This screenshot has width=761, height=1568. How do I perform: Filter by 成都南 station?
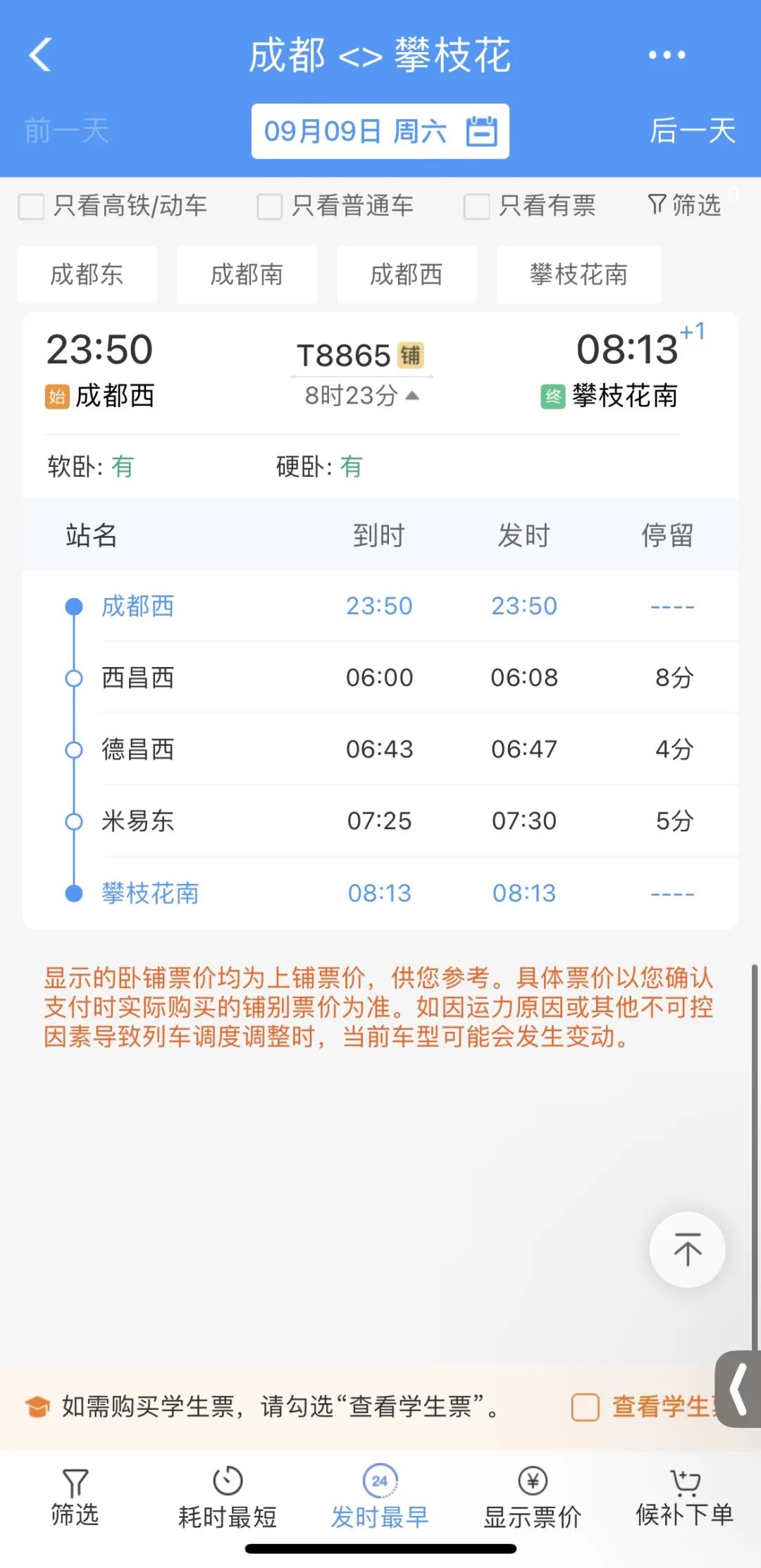(x=247, y=275)
